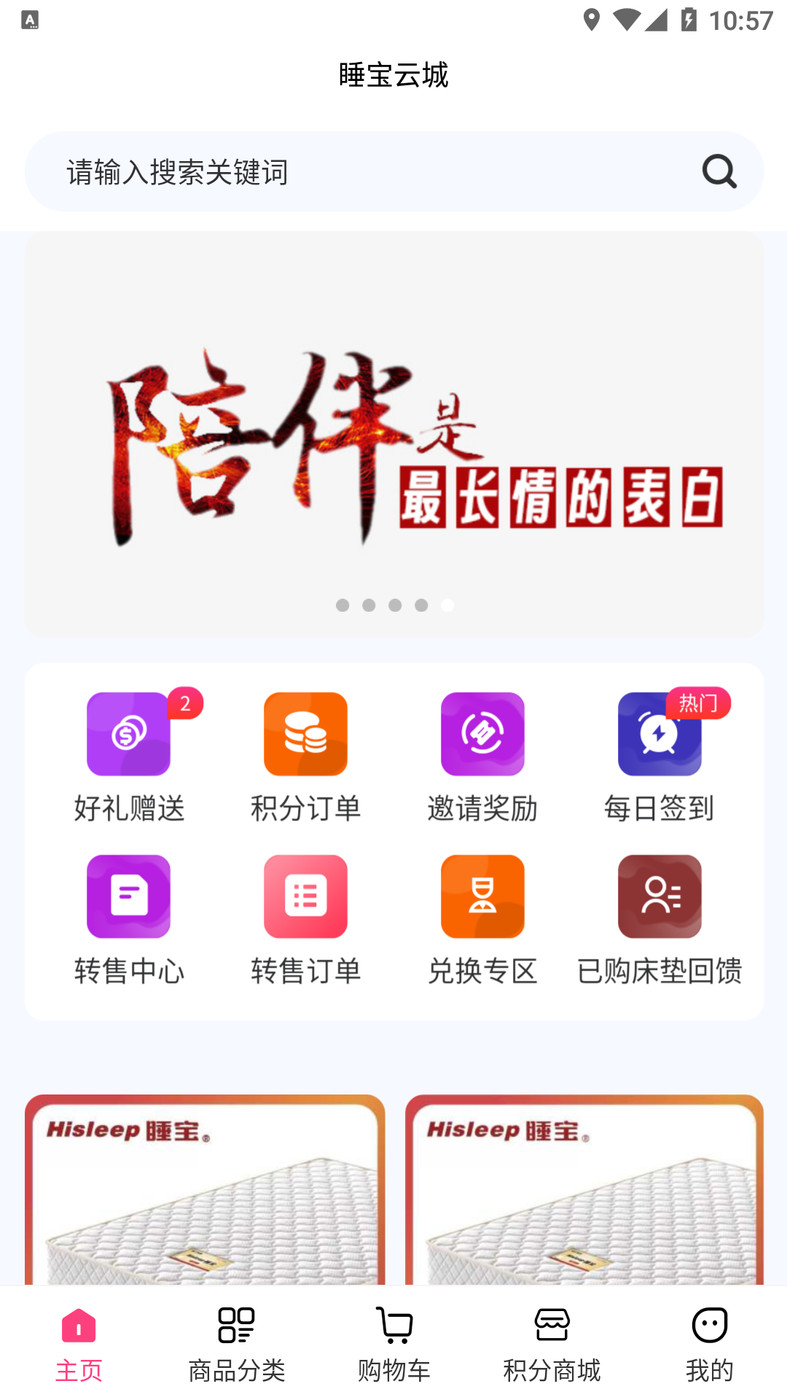Open 好礼赠送 gifts section
This screenshot has height=1400, width=787.
pyautogui.click(x=129, y=756)
